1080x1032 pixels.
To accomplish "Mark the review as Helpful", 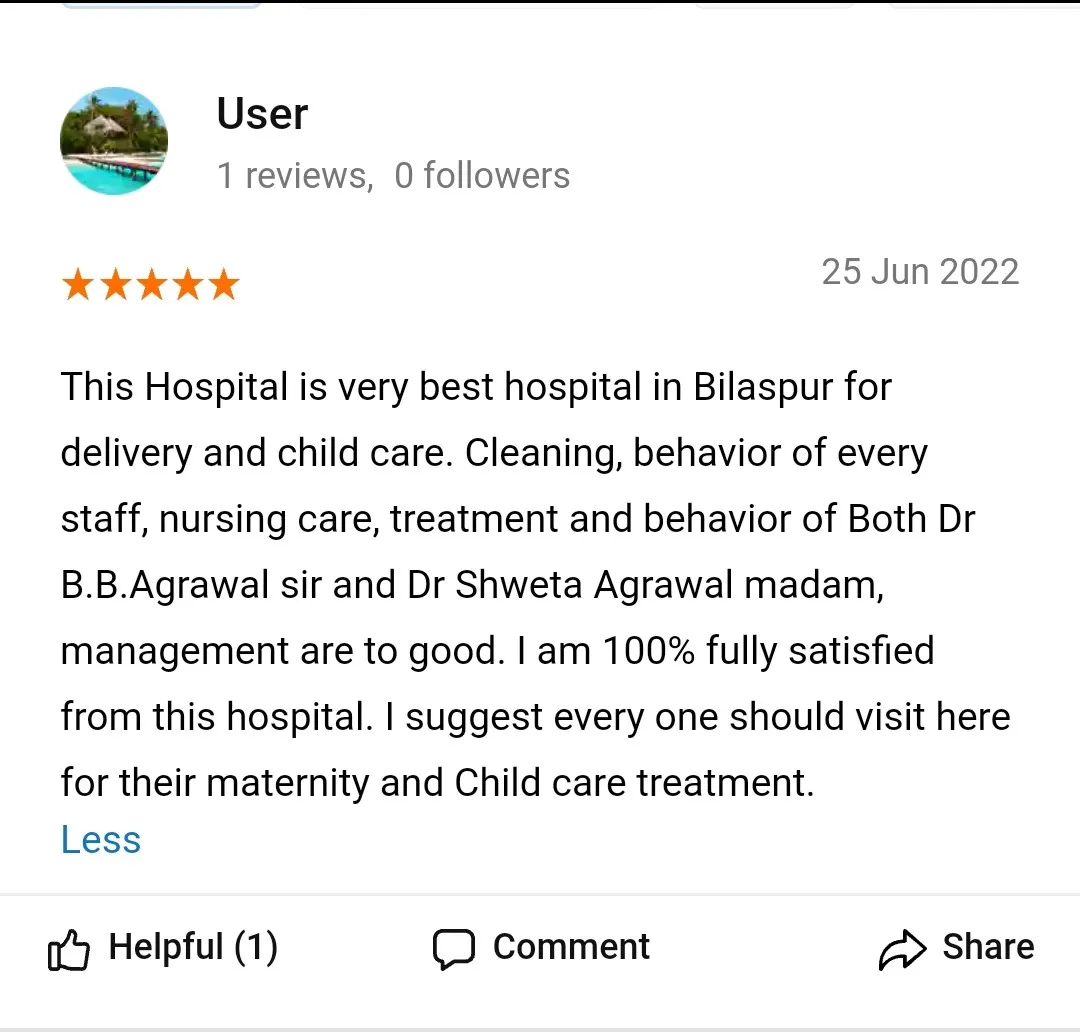I will [x=162, y=947].
